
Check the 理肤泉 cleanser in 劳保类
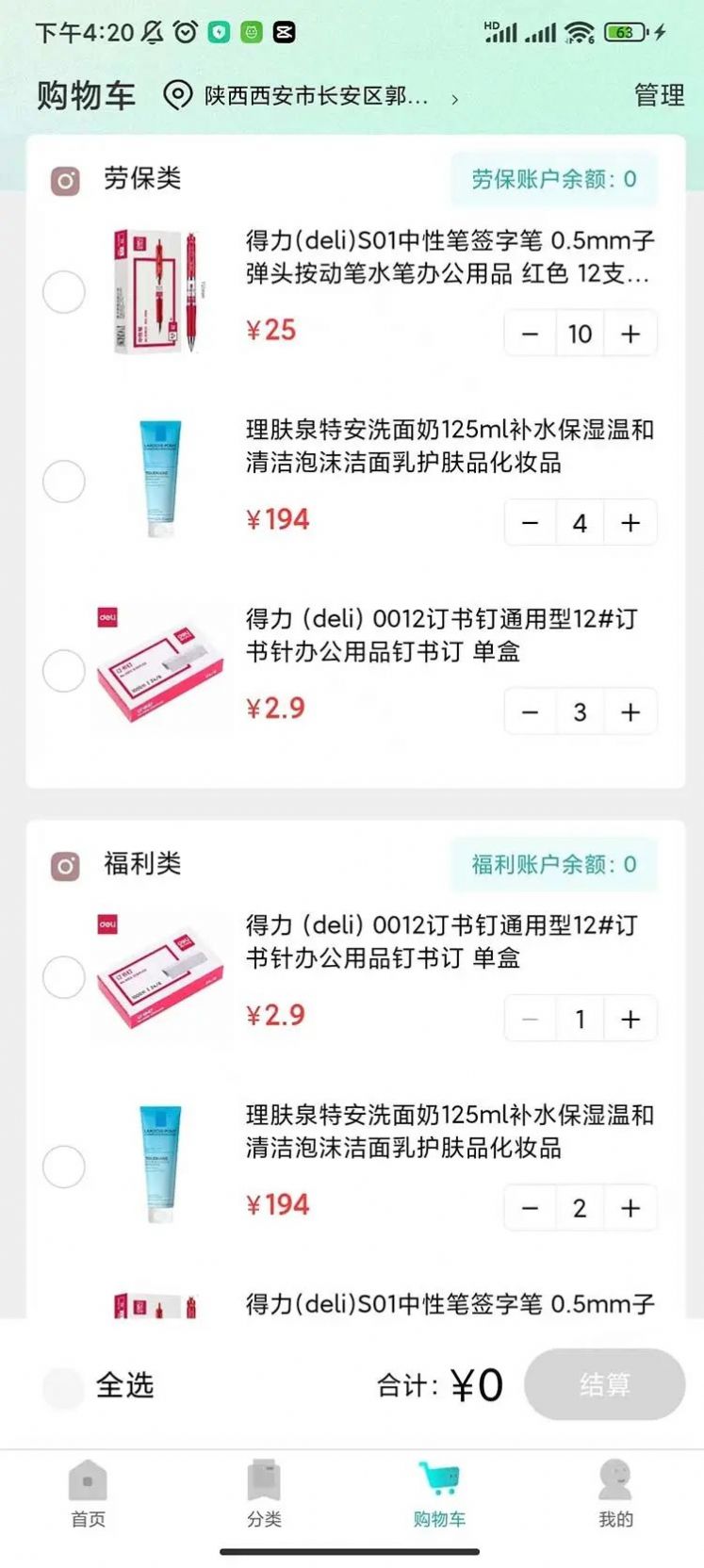pos(63,481)
